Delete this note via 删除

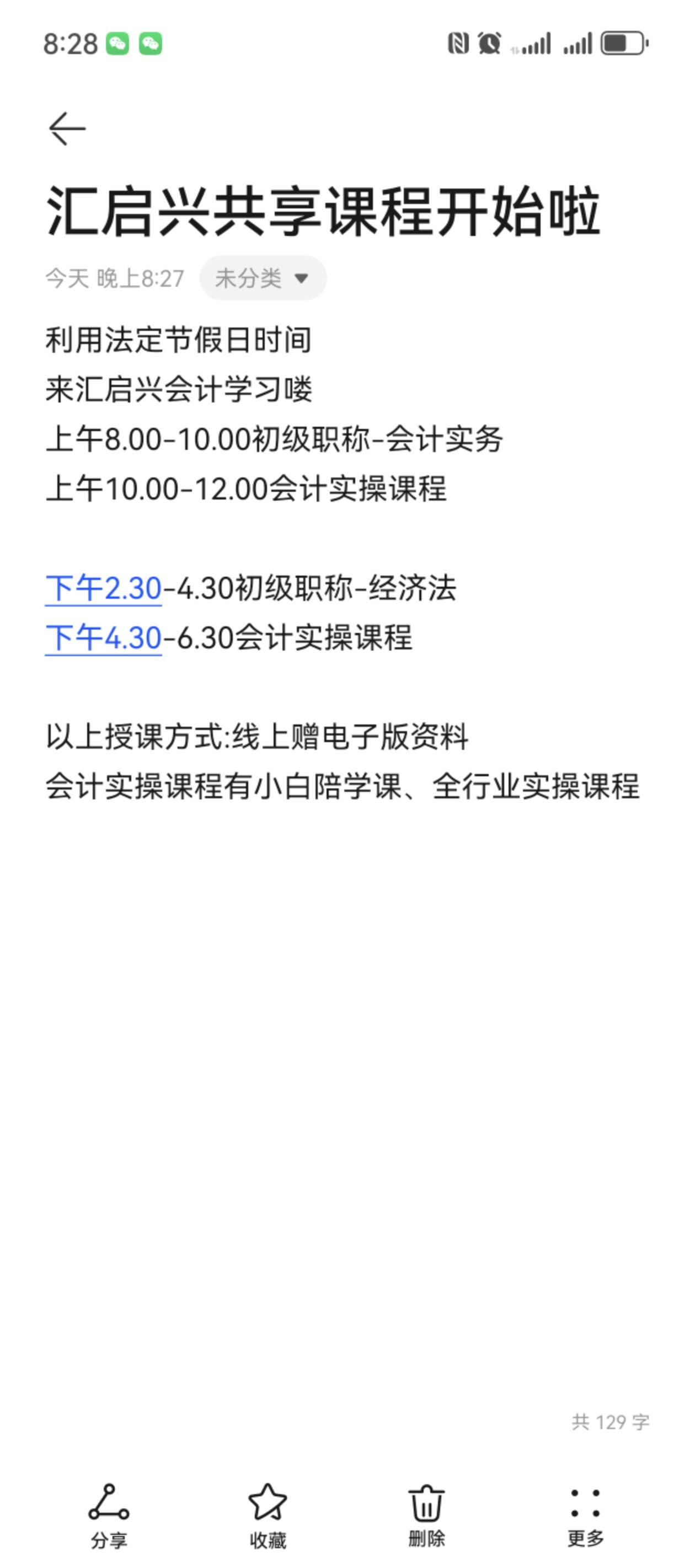click(x=426, y=1515)
